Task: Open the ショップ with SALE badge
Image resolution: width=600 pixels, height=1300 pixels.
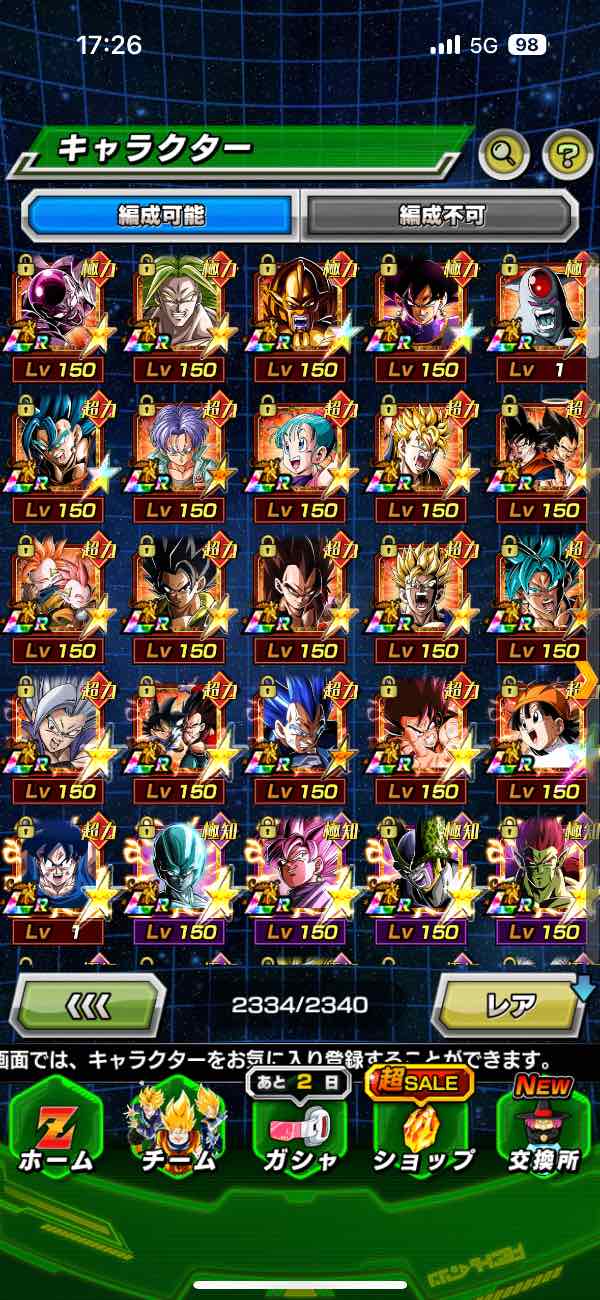Action: 424,1128
